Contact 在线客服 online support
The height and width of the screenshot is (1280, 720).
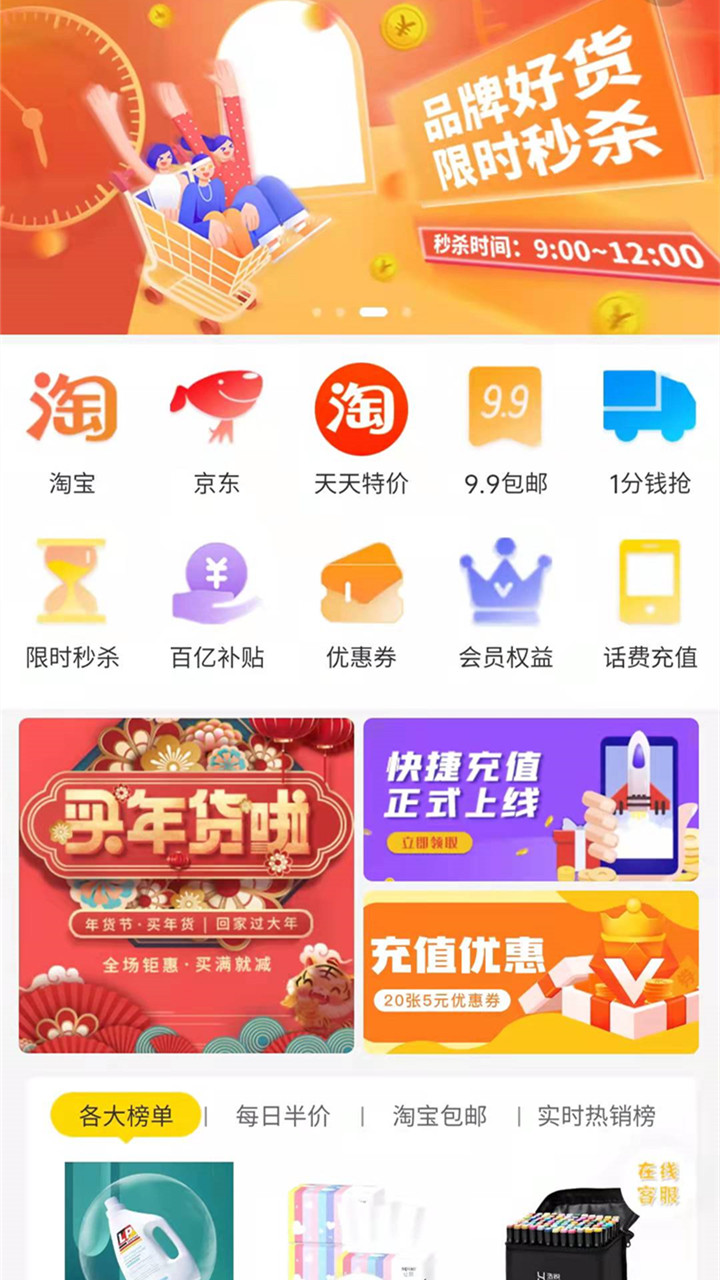click(x=659, y=1183)
